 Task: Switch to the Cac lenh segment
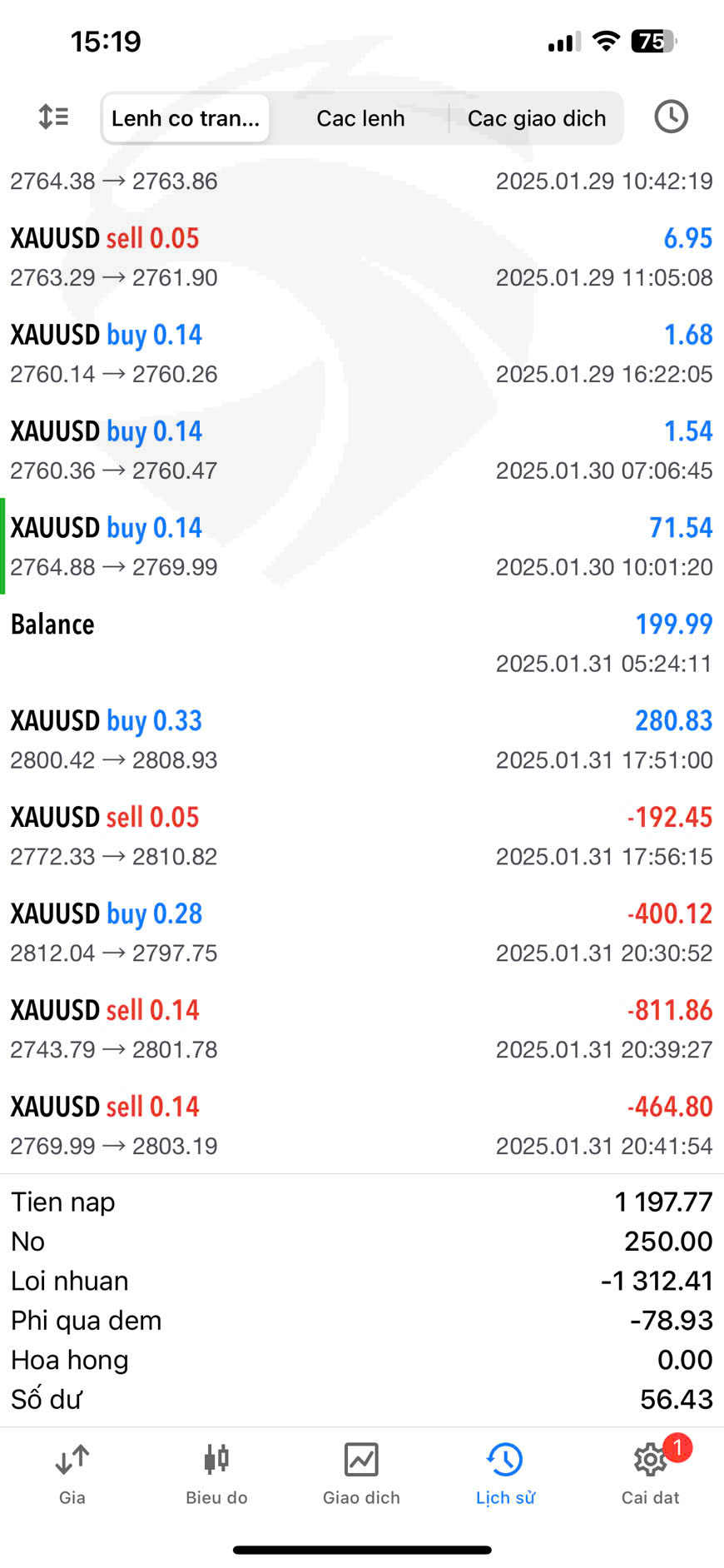(360, 118)
